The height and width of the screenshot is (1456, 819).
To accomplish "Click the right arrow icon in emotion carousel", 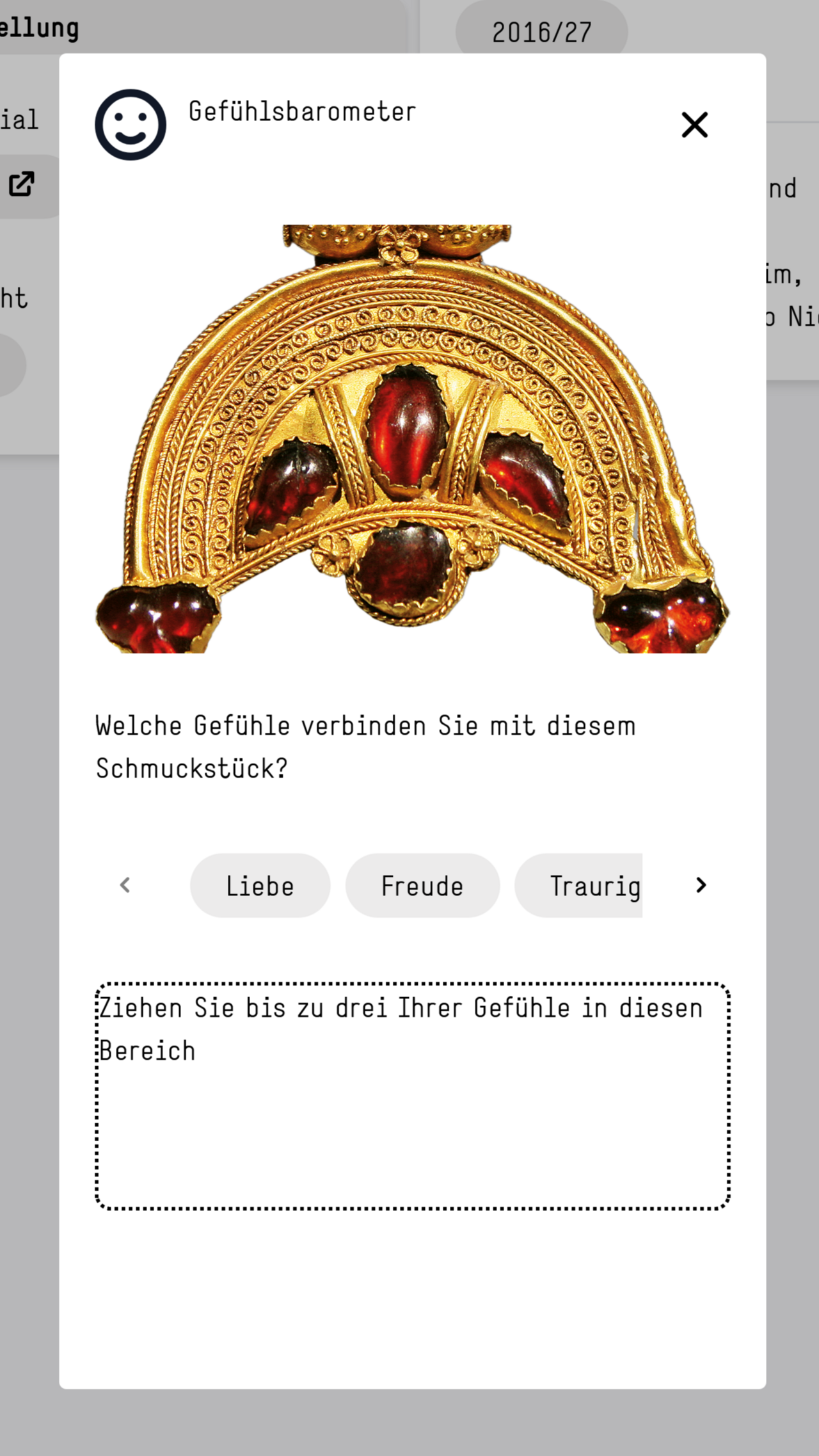I will (700, 885).
